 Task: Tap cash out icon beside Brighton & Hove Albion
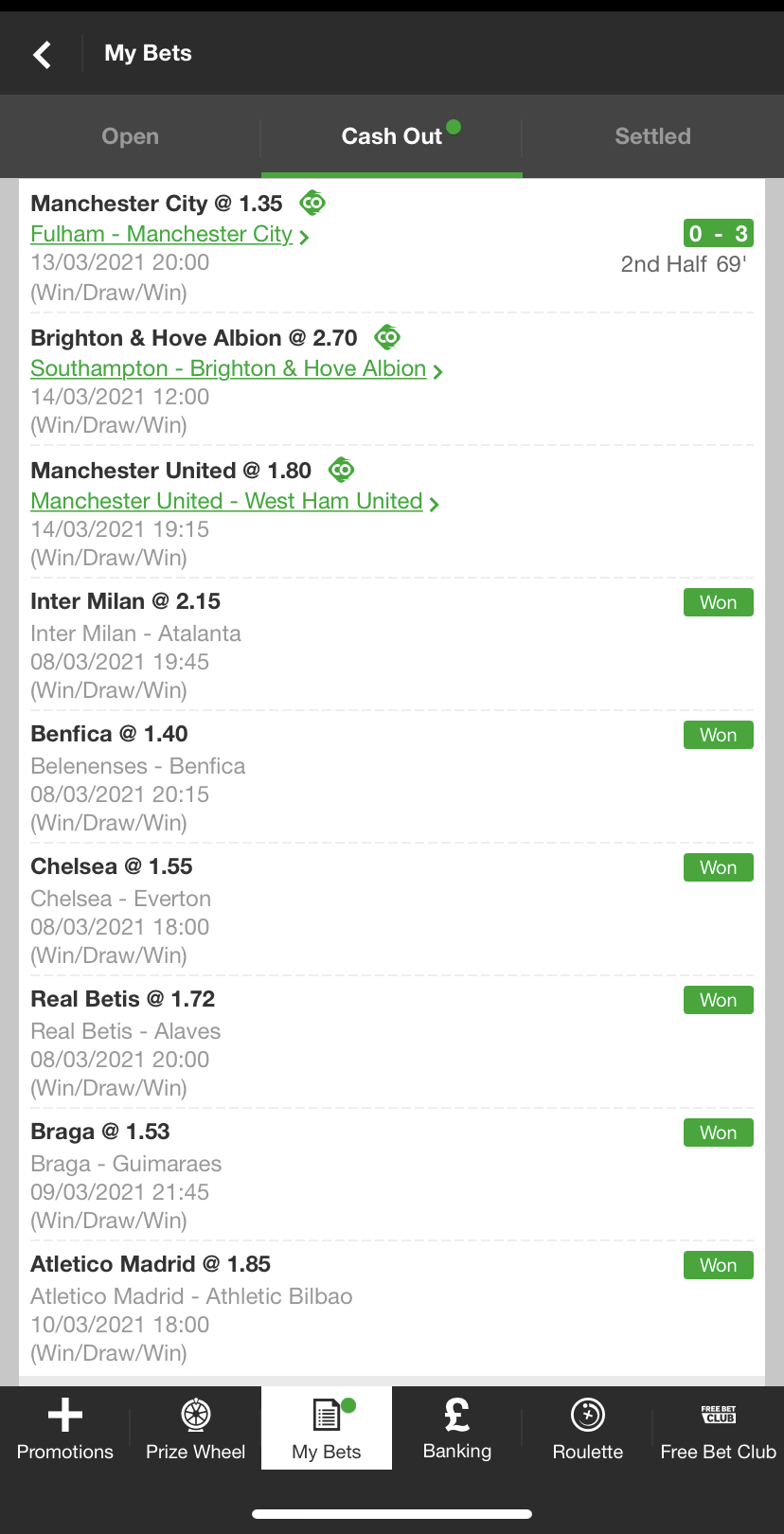tap(387, 337)
